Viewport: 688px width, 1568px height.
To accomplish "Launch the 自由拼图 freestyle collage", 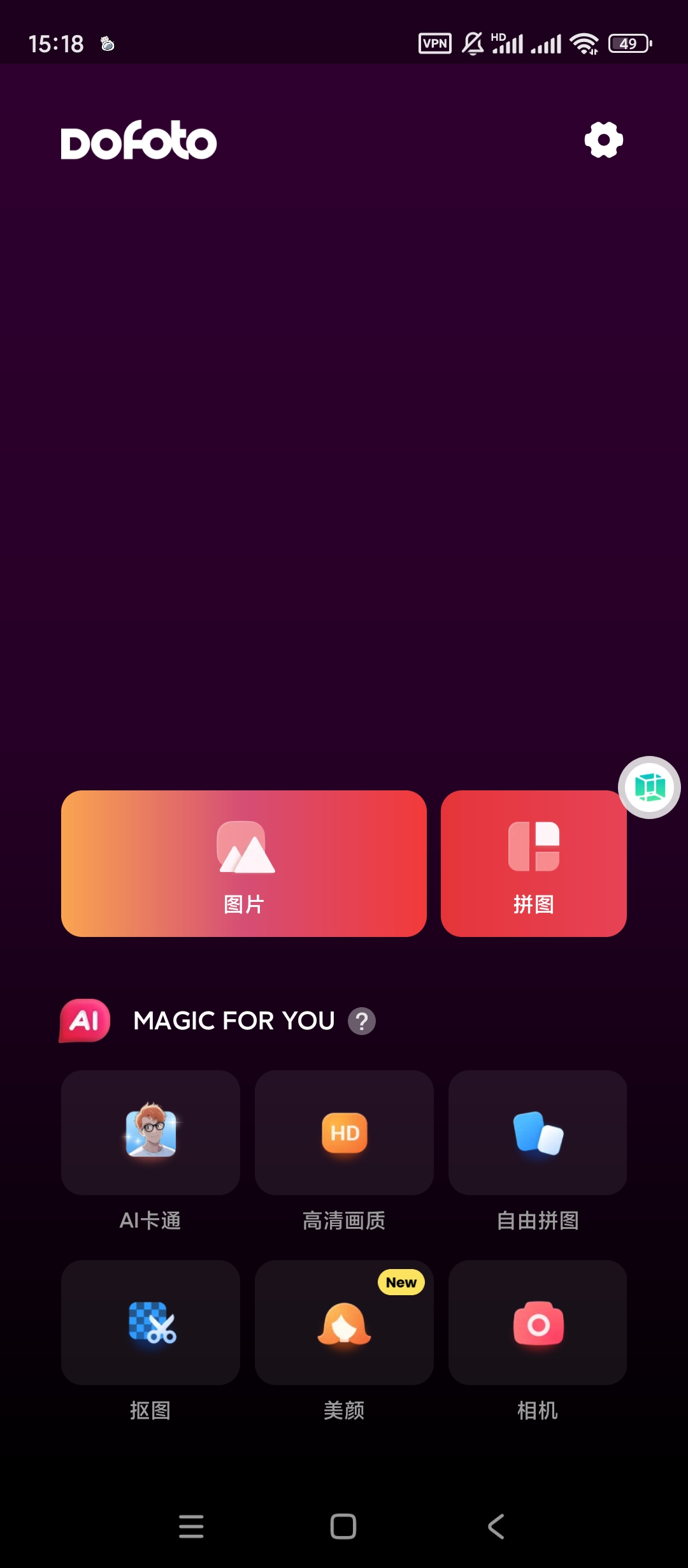I will click(x=538, y=1133).
